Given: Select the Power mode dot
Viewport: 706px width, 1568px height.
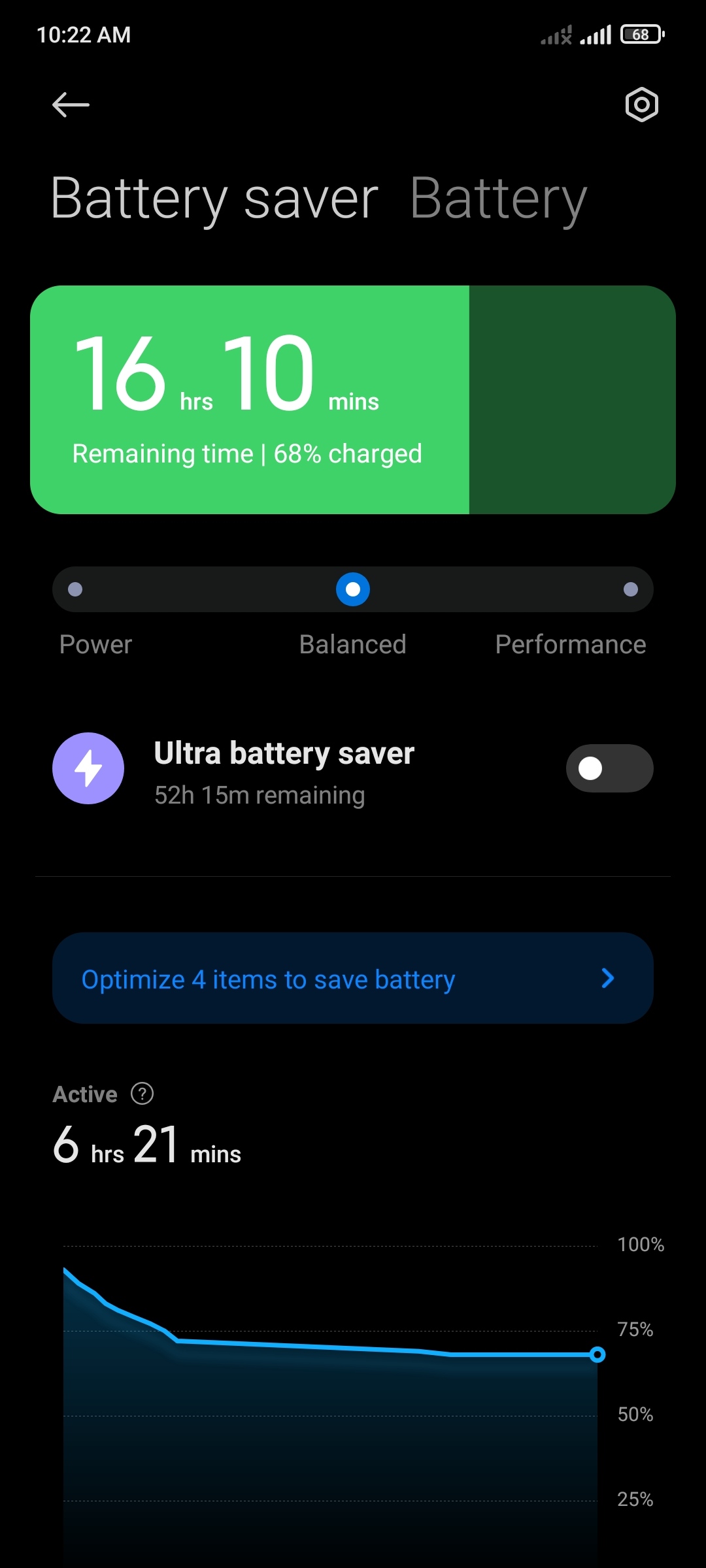Looking at the screenshot, I should click(x=75, y=589).
